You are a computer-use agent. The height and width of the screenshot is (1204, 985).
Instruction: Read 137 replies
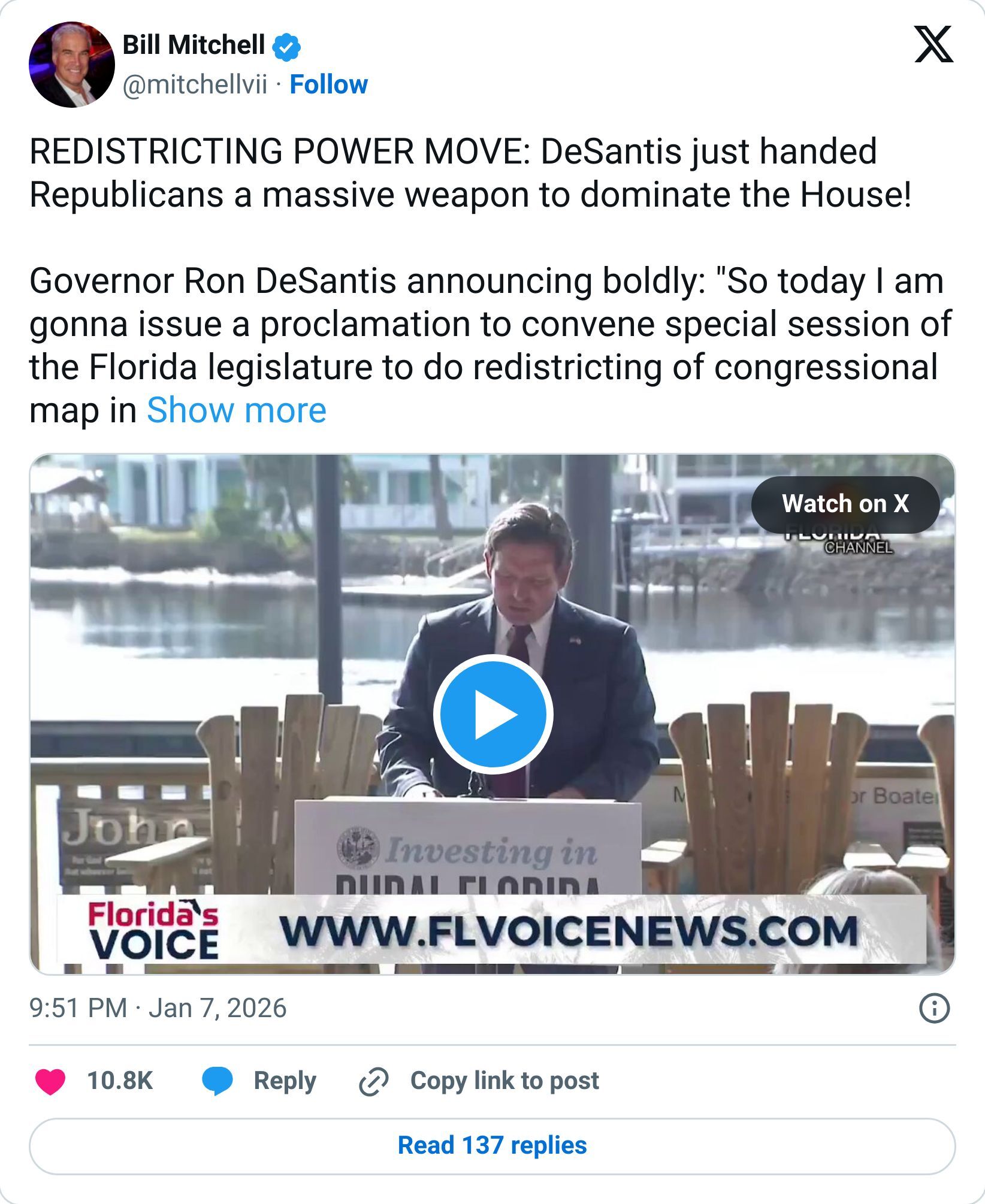[x=492, y=1145]
